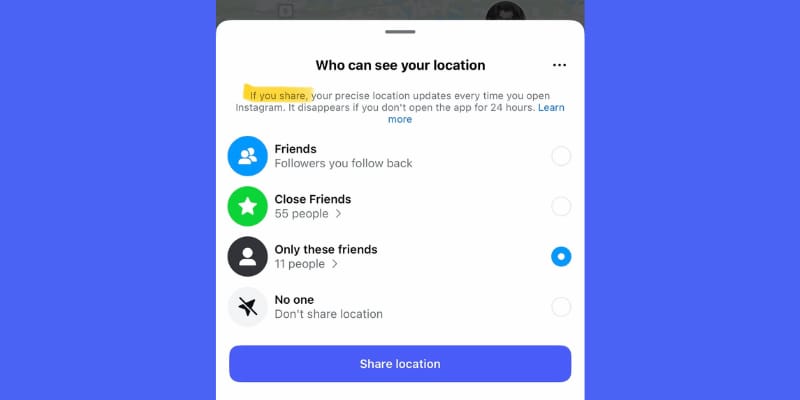Pick No one to stop sharing
The height and width of the screenshot is (400, 800).
561,307
